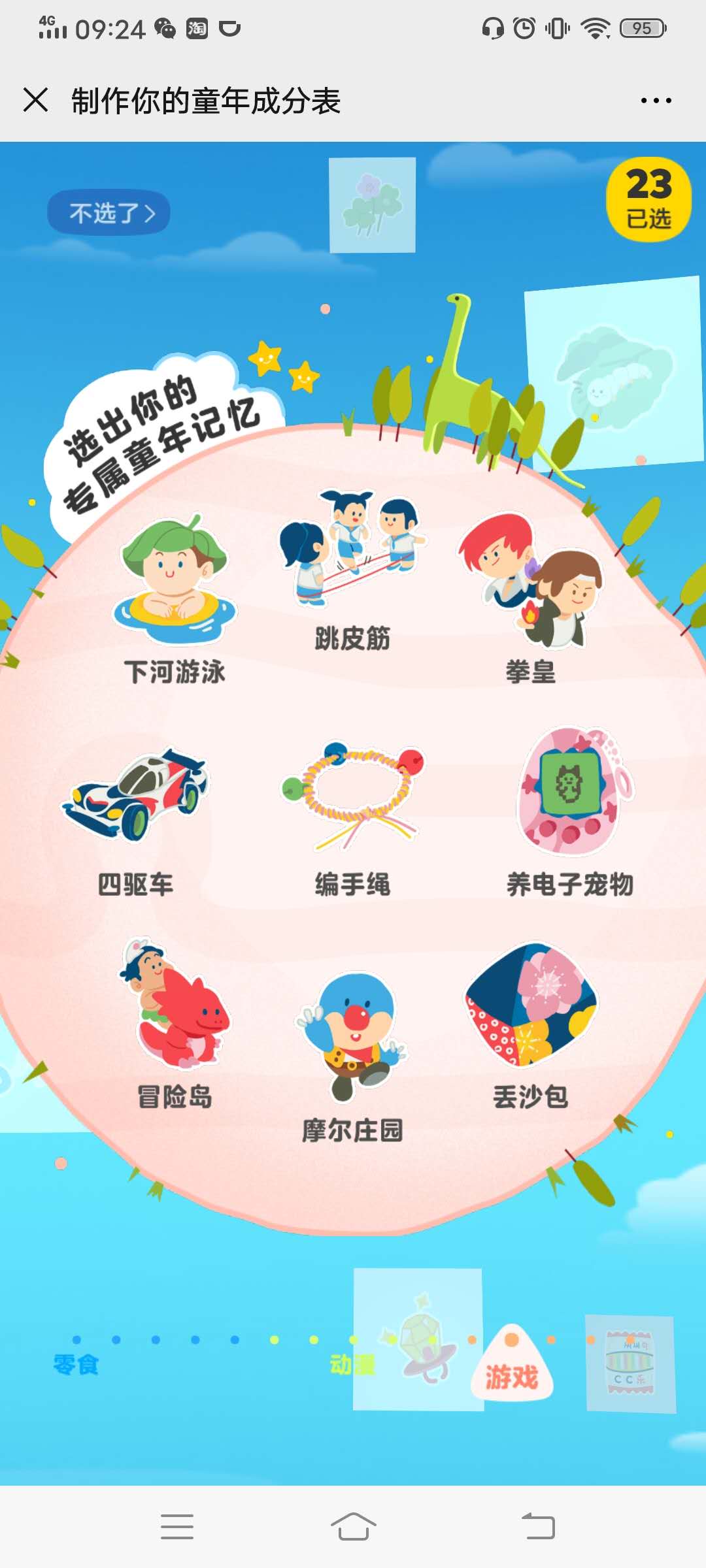Viewport: 706px width, 1568px height.
Task: Switch to the 零食 category
Action: (76, 1364)
